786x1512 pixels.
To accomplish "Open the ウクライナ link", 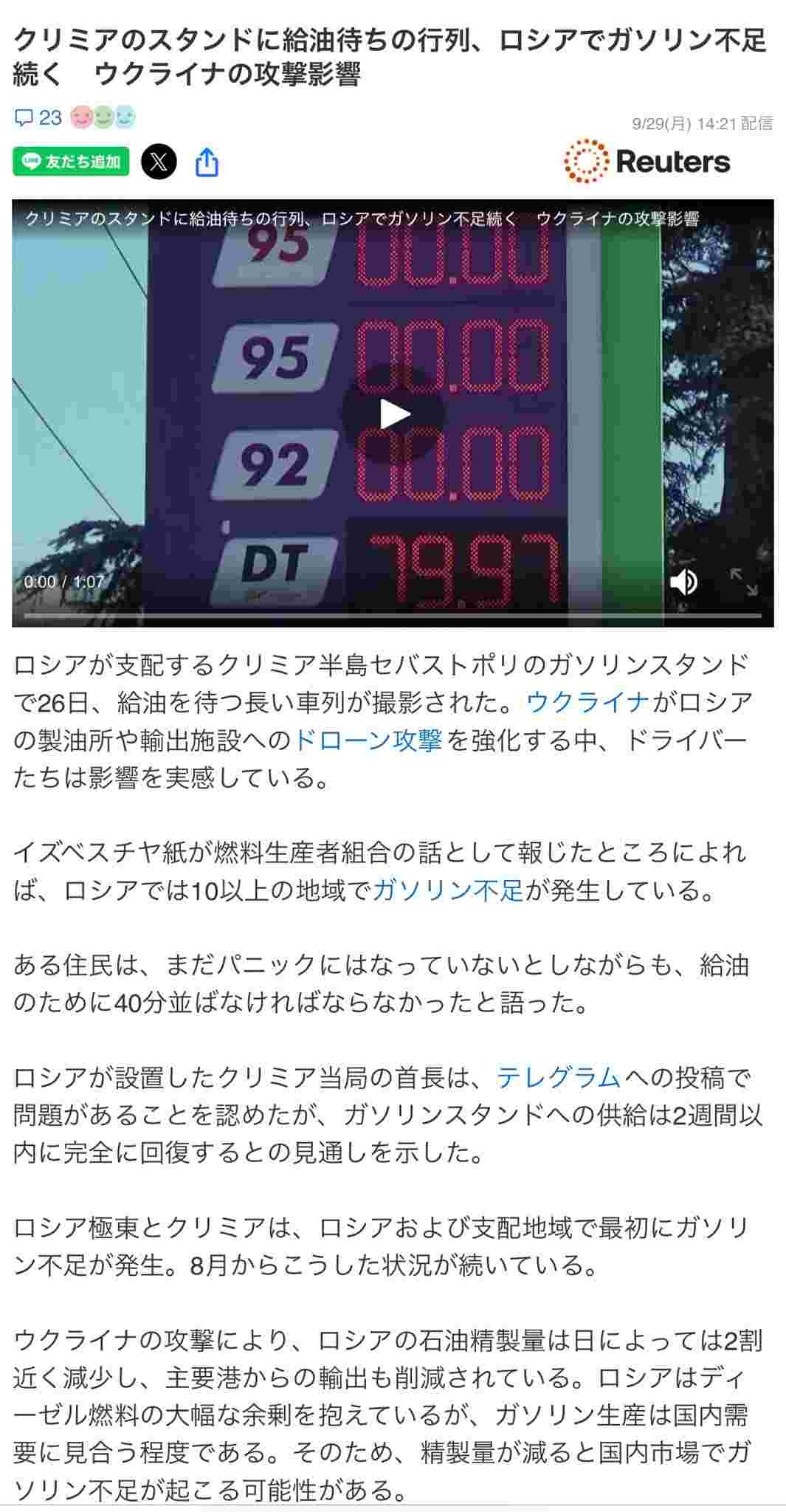I will pyautogui.click(x=587, y=701).
